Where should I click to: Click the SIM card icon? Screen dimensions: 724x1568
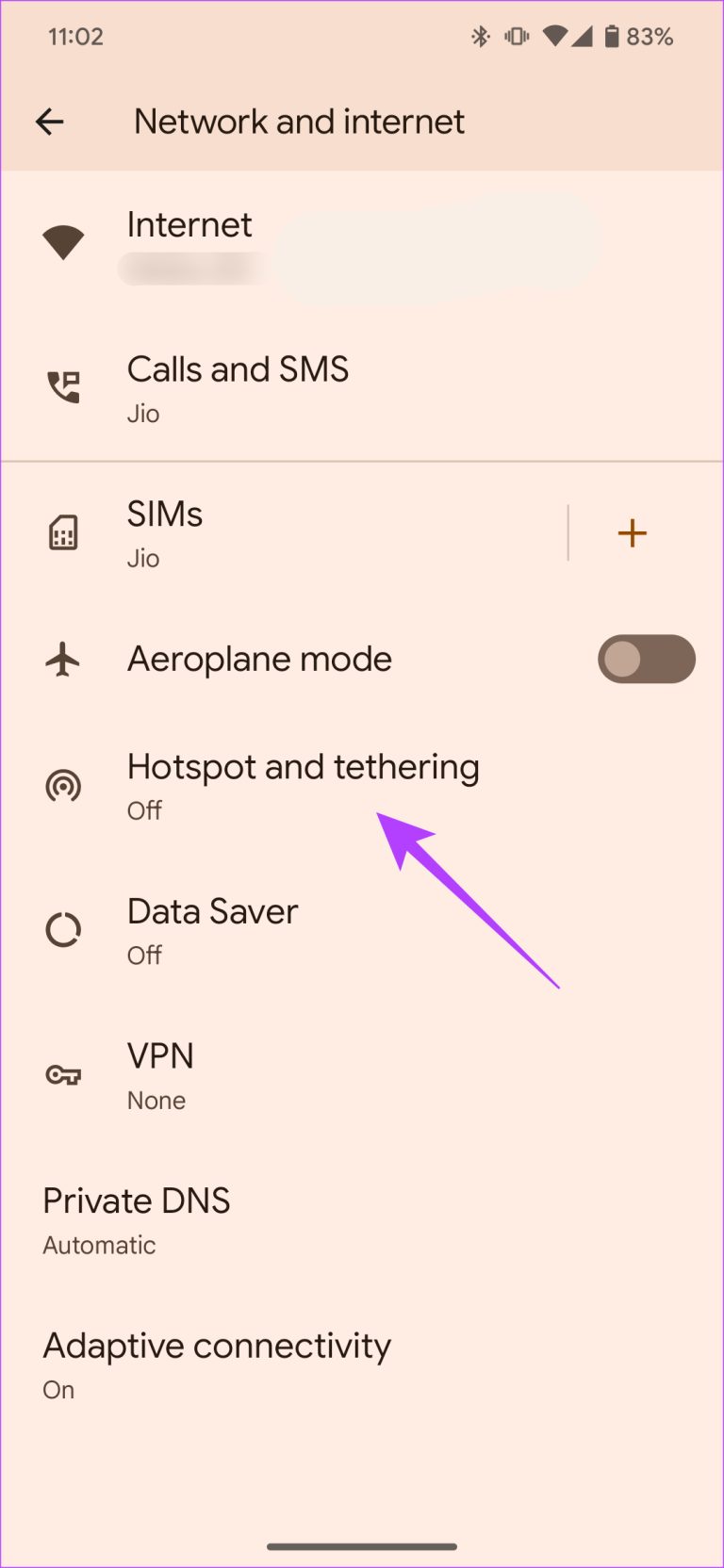(62, 532)
